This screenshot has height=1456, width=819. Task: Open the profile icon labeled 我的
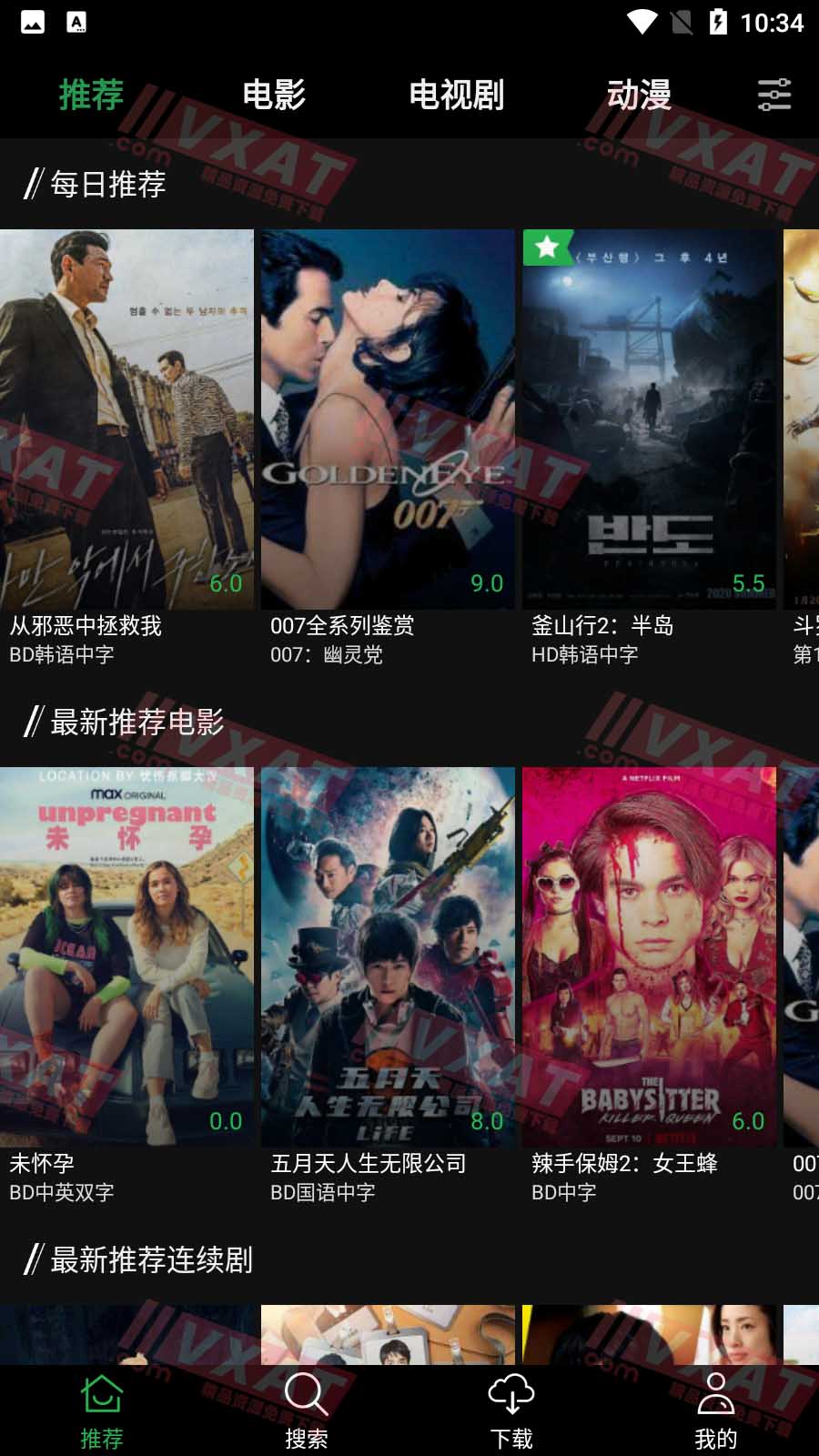(x=716, y=1394)
